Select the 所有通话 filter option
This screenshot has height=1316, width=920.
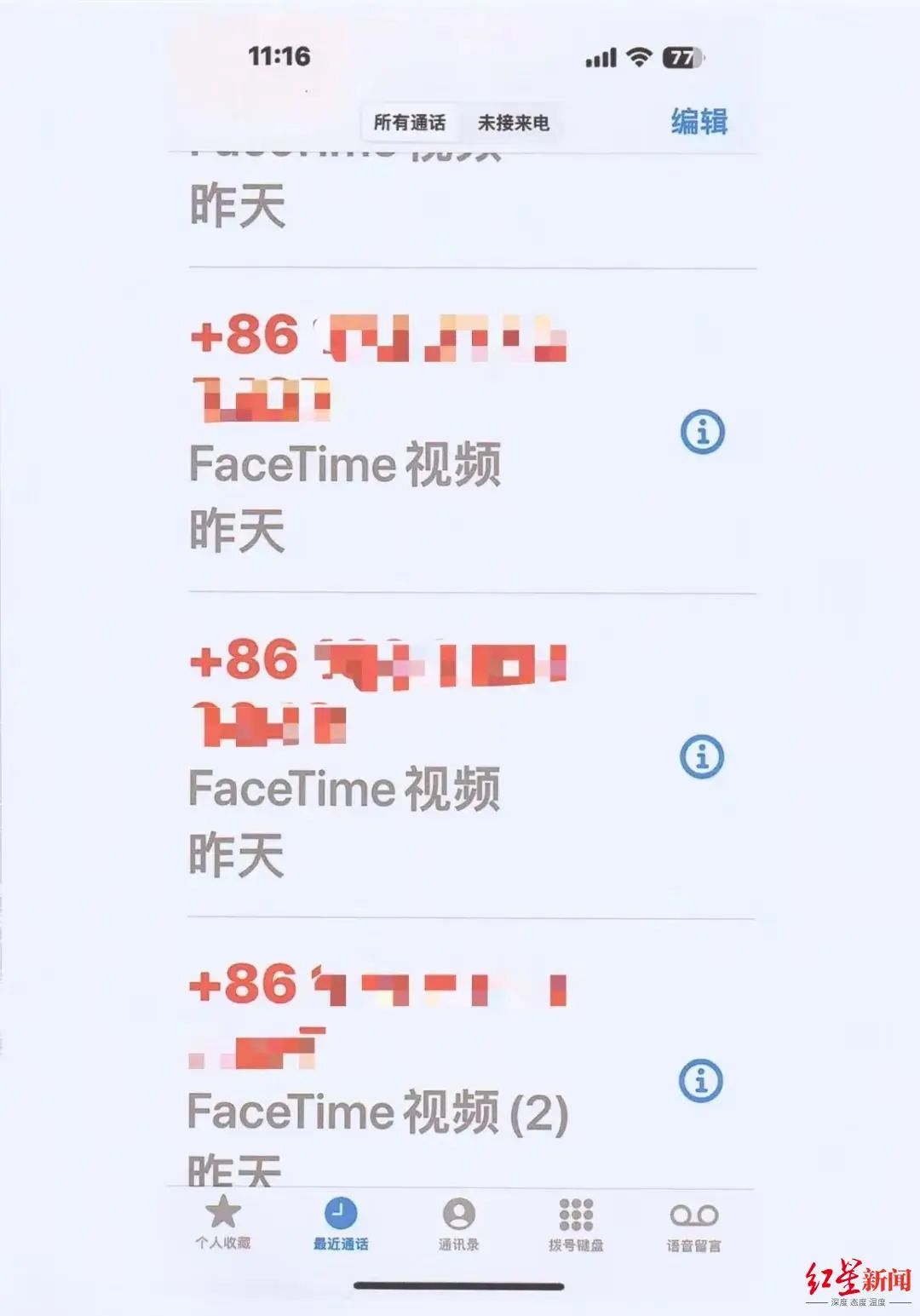(x=411, y=123)
